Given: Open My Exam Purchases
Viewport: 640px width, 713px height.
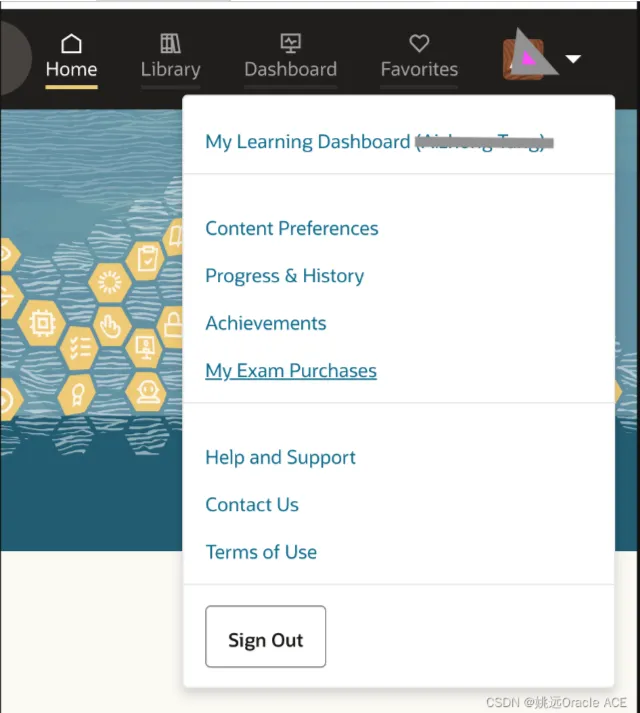Looking at the screenshot, I should (x=290, y=371).
